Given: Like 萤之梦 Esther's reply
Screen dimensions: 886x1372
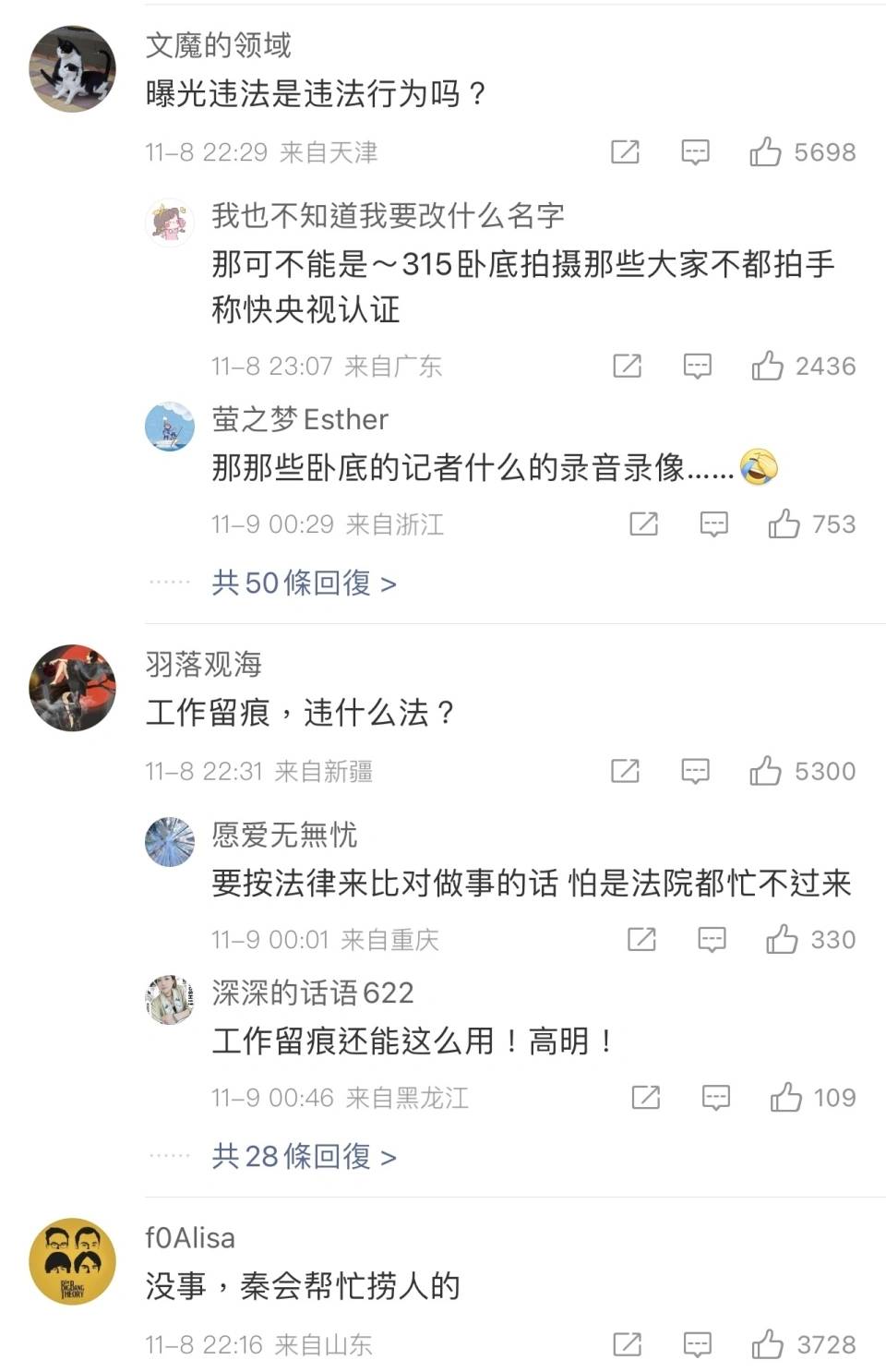Looking at the screenshot, I should coord(784,524).
